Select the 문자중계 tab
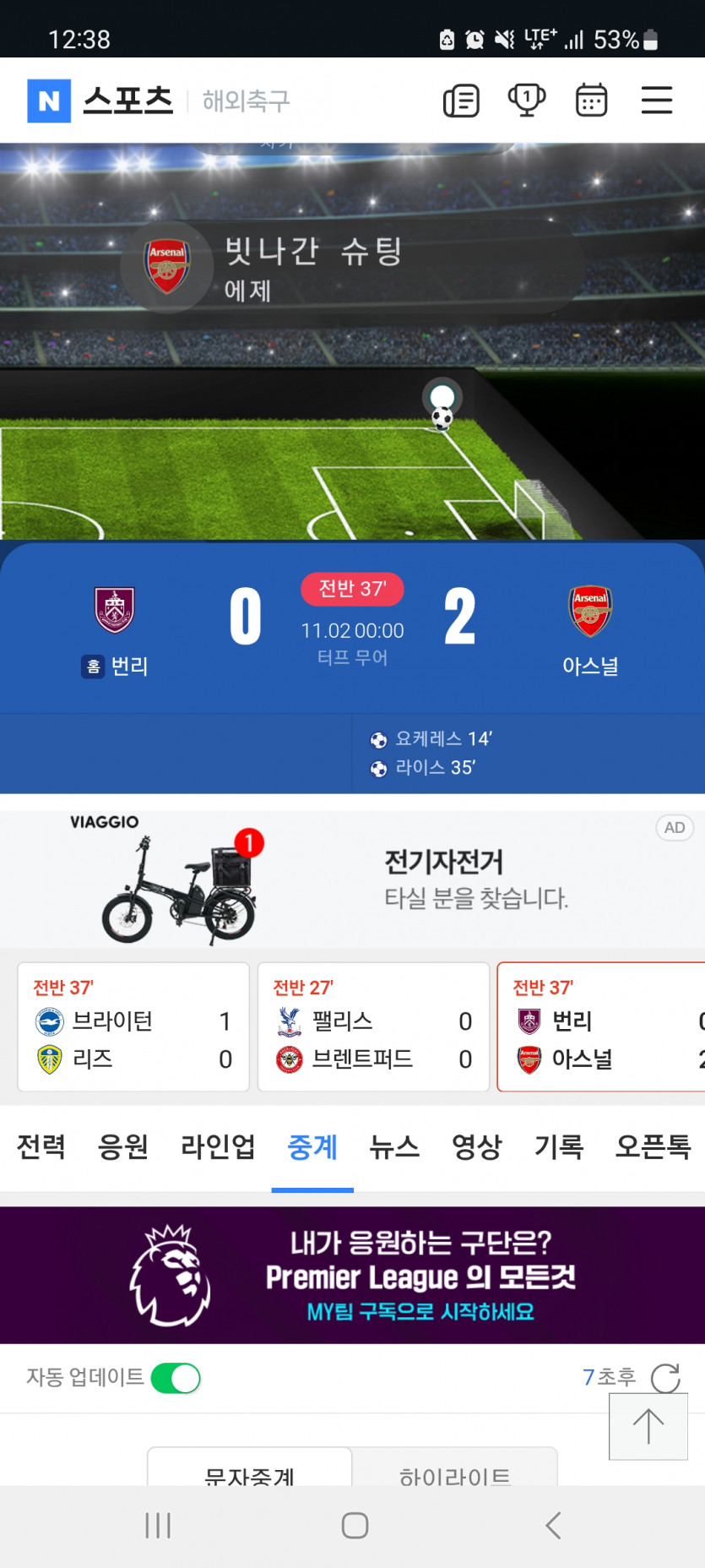The image size is (705, 1568). pyautogui.click(x=250, y=1477)
